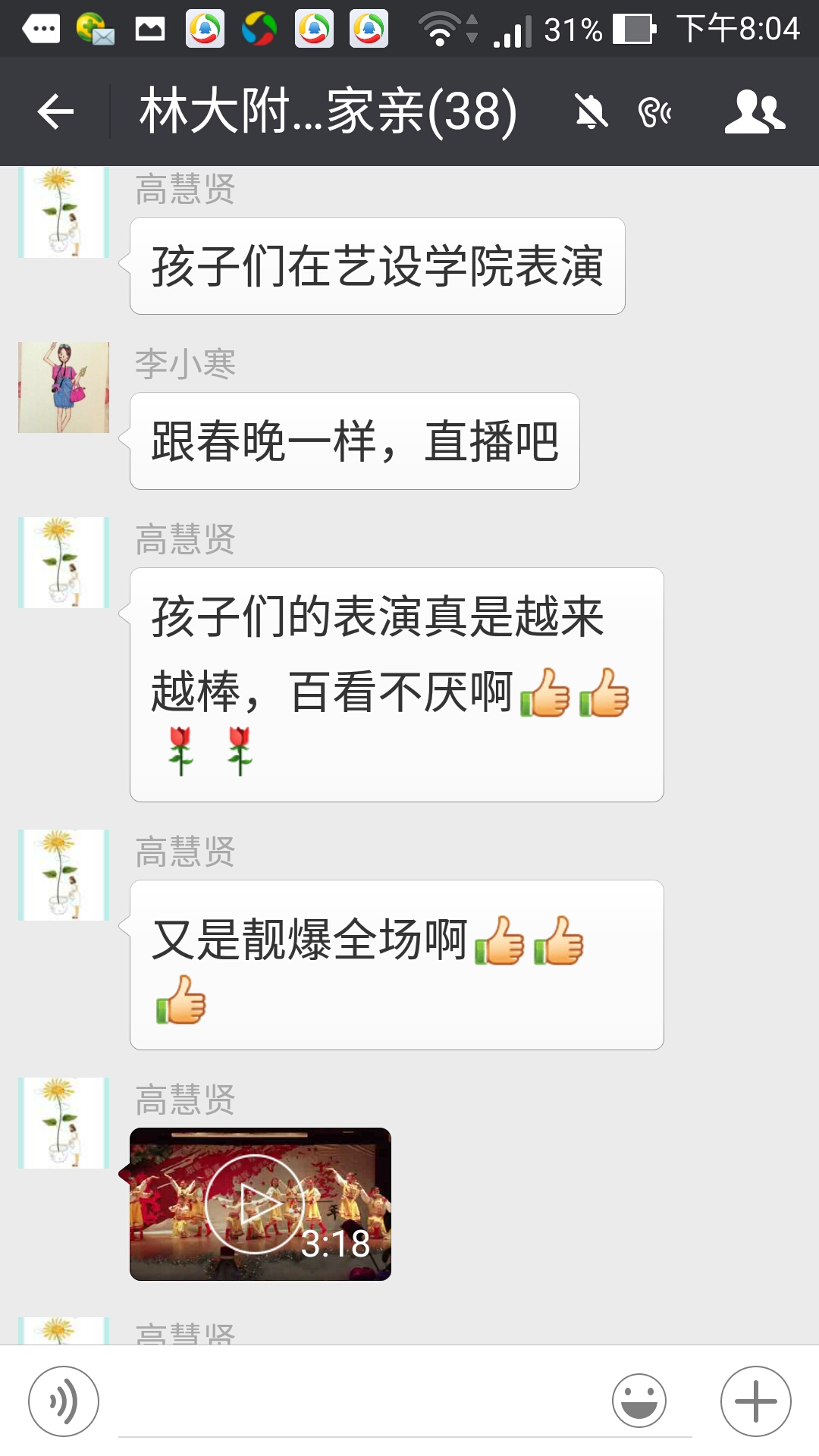Open group members info icon
This screenshot has width=819, height=1456.
(755, 112)
